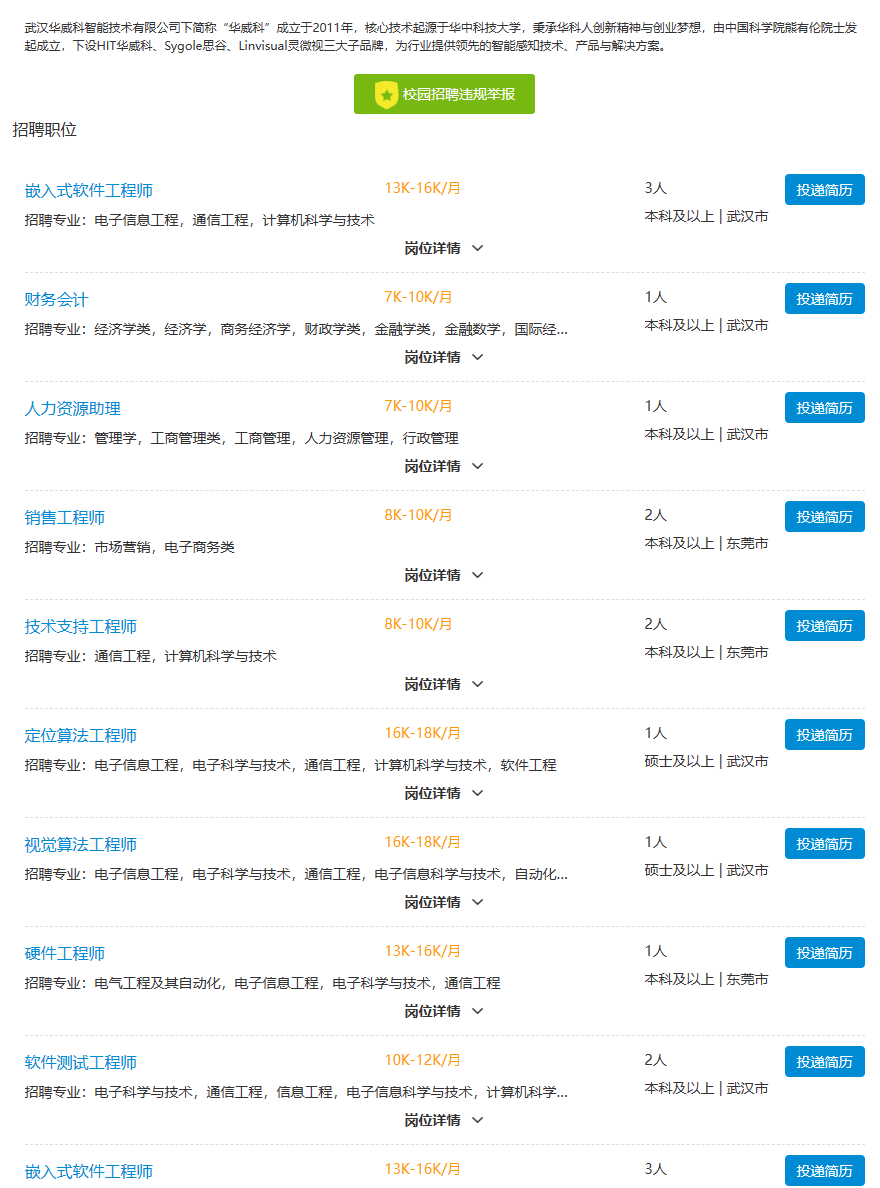Expand job details under 视觉算法工程师
880x1188 pixels.
click(x=443, y=902)
